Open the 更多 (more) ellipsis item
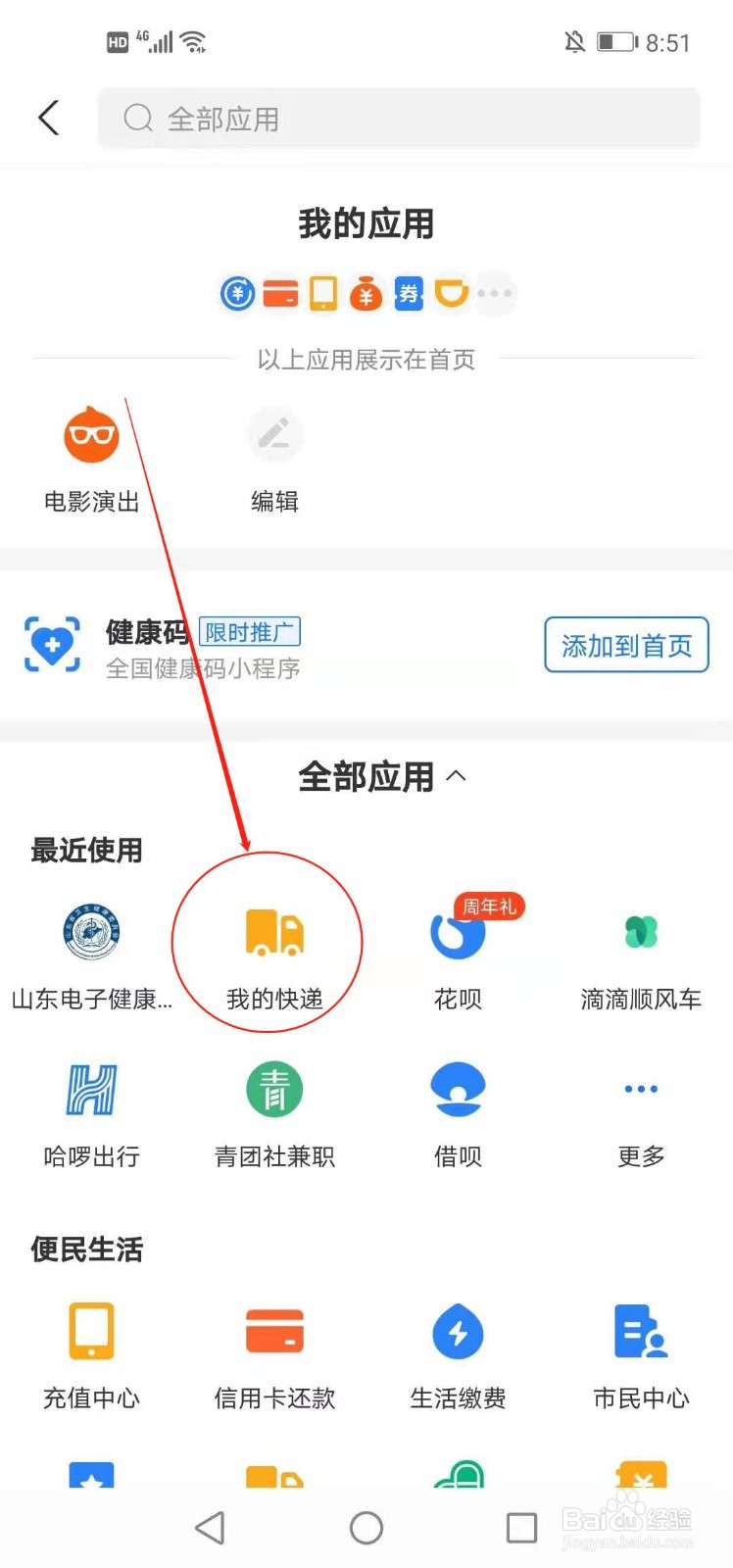The height and width of the screenshot is (1568, 733). [x=640, y=1088]
